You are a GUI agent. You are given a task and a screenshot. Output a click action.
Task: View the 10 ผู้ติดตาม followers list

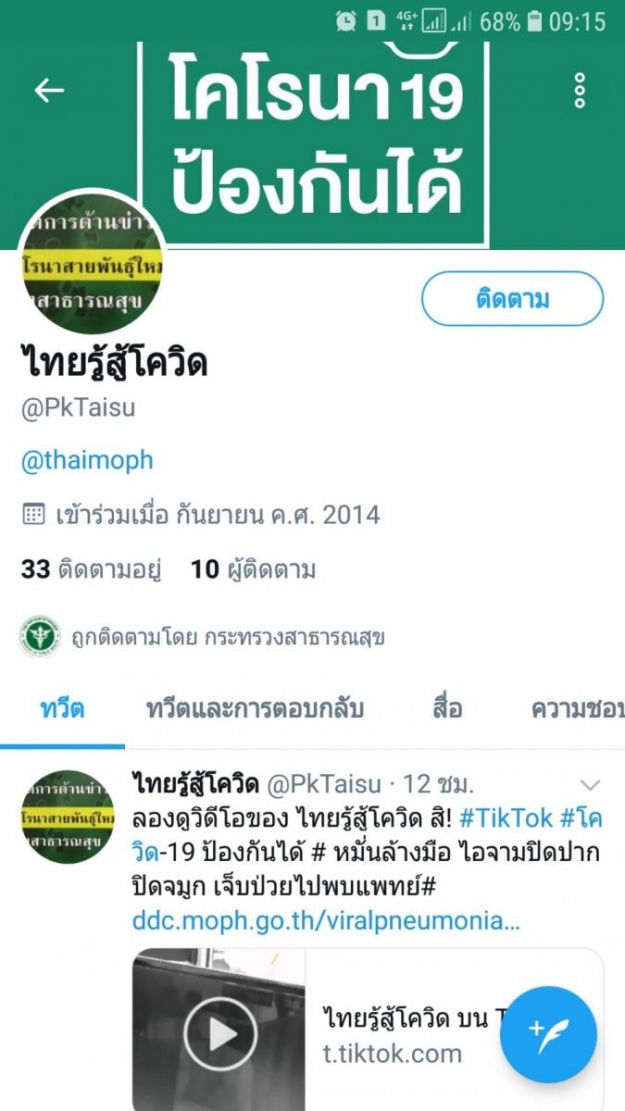tap(253, 570)
